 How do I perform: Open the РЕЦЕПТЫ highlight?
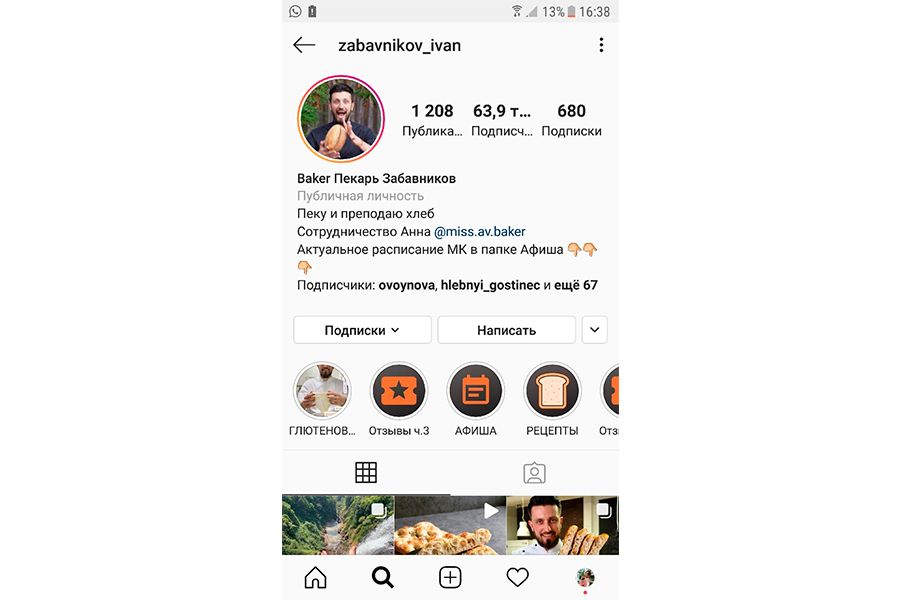point(552,391)
